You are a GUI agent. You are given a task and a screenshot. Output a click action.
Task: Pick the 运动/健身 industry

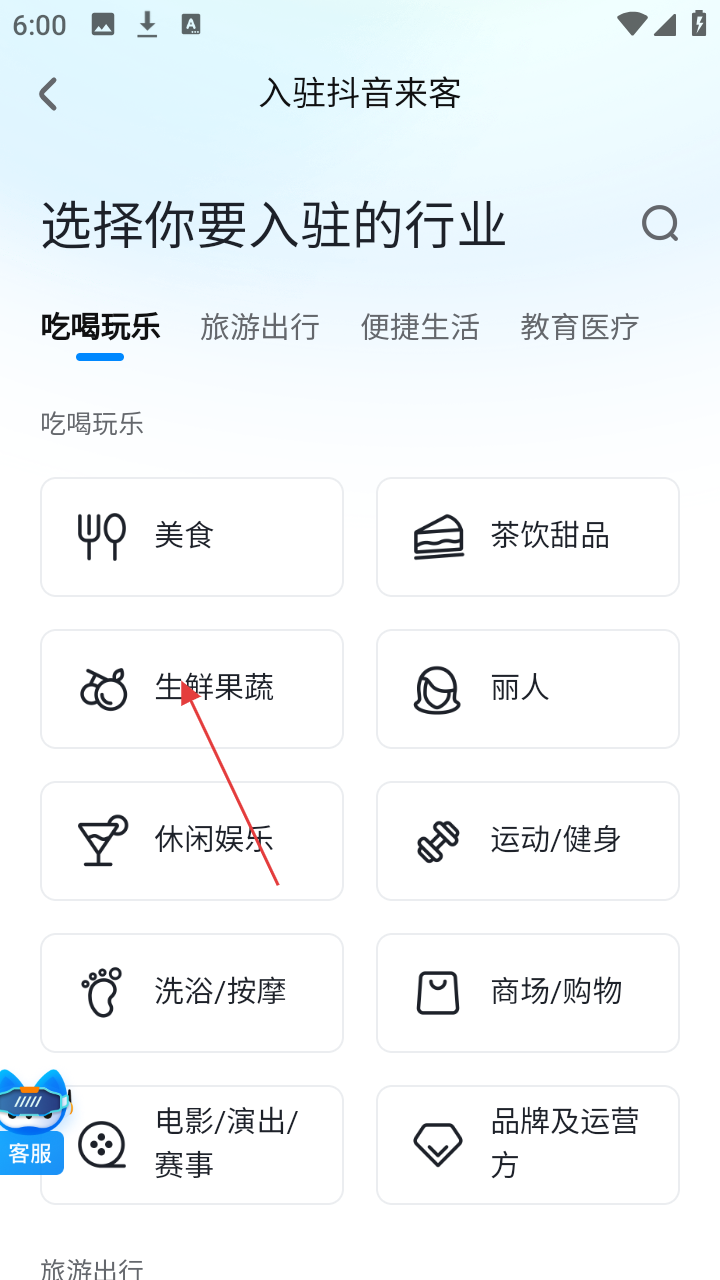tap(528, 841)
